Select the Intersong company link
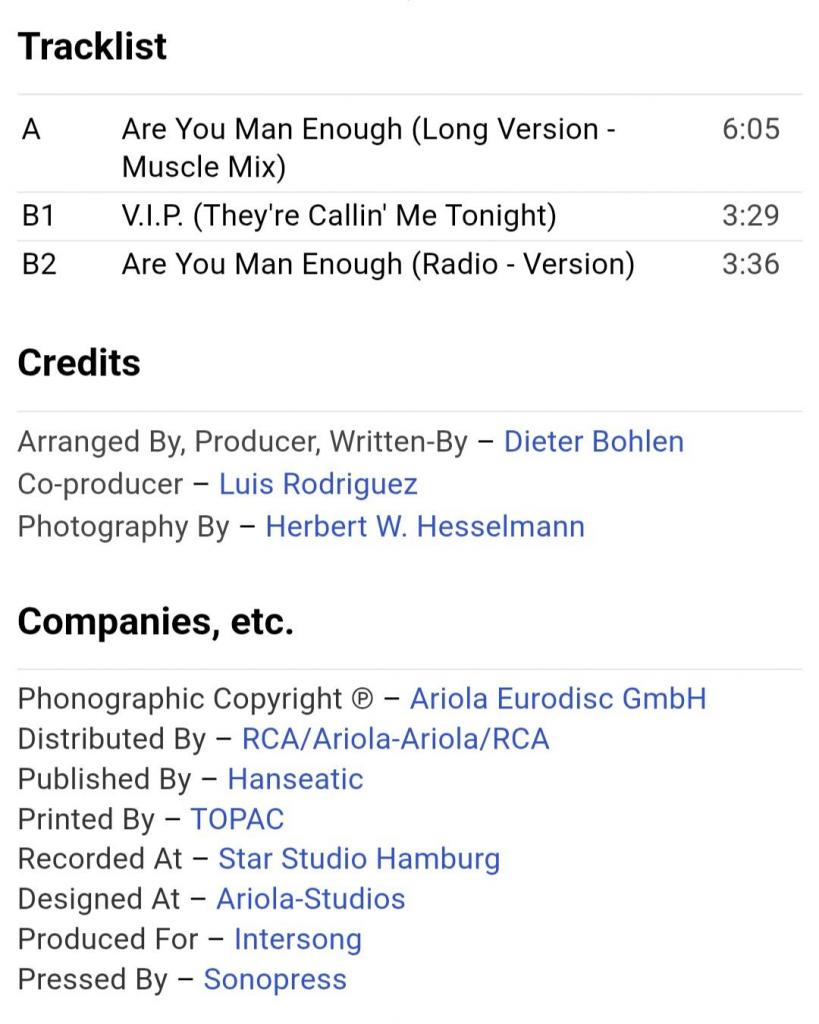819x1024 pixels. pos(297,939)
